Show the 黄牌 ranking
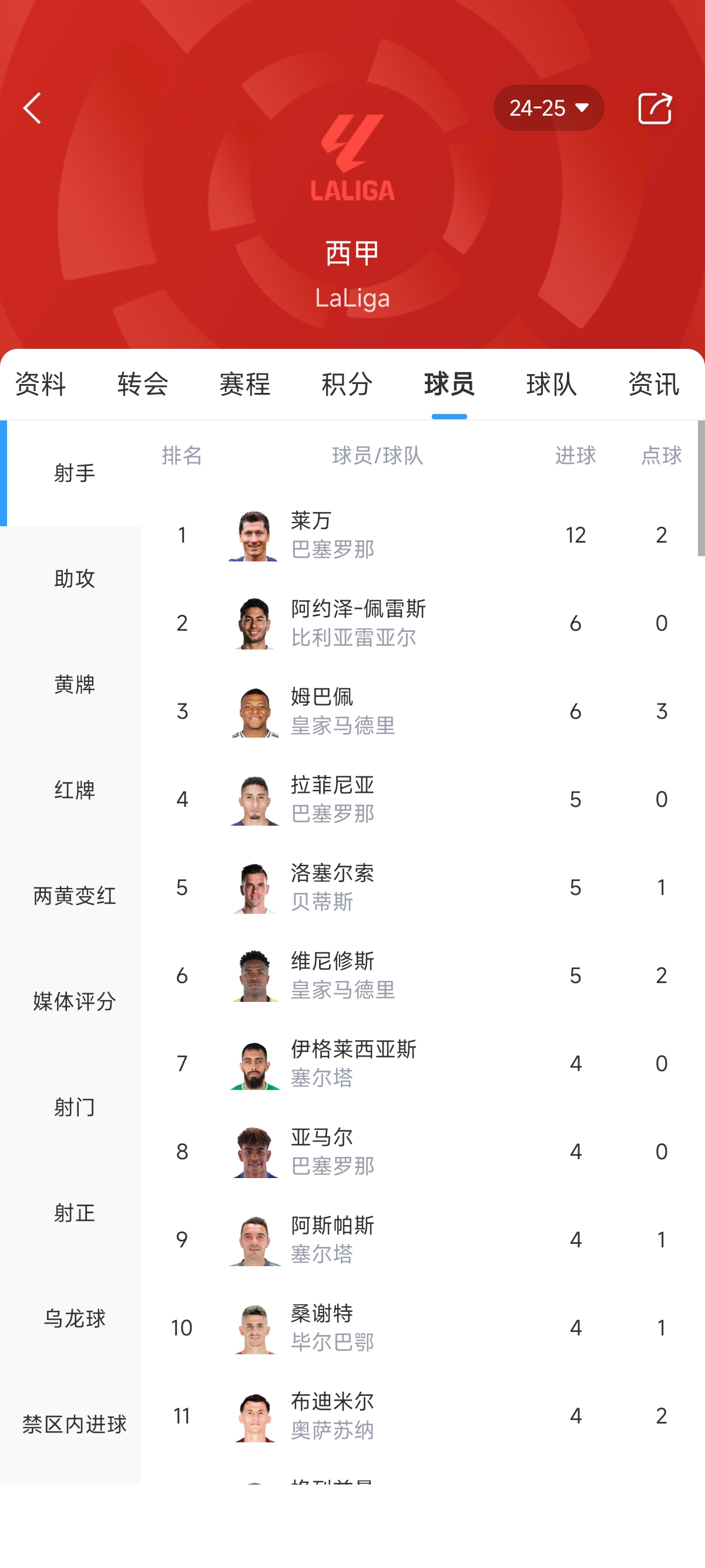 click(74, 684)
